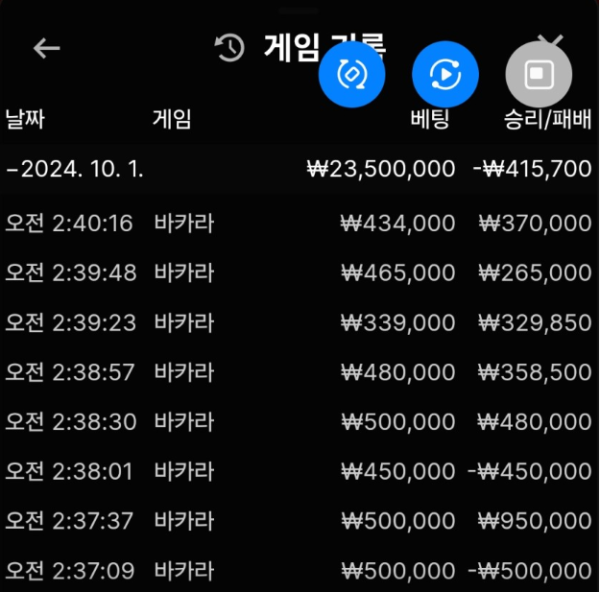Go back using the arrow icon

tap(47, 48)
